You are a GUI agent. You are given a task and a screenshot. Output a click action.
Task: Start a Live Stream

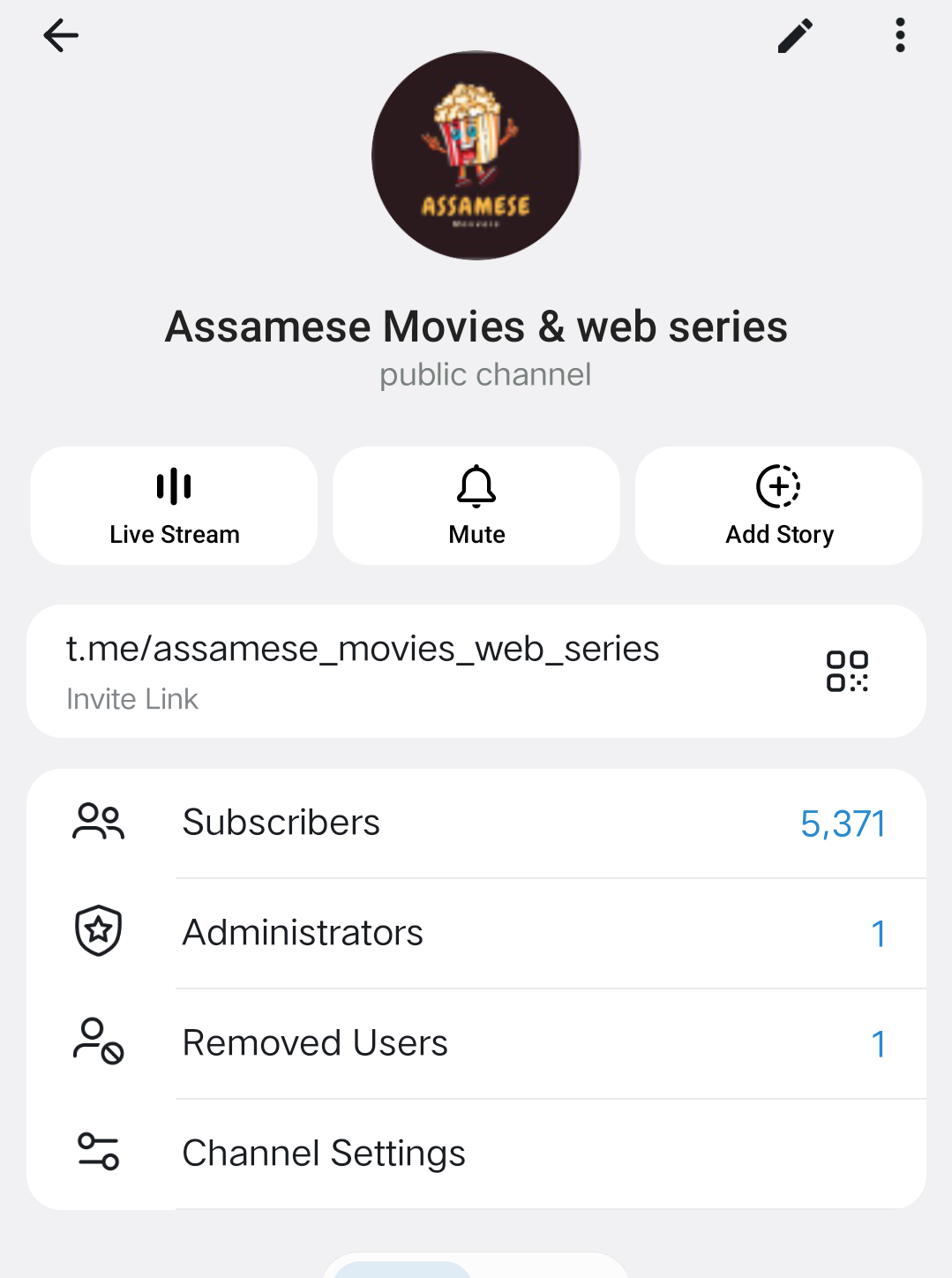pyautogui.click(x=174, y=506)
